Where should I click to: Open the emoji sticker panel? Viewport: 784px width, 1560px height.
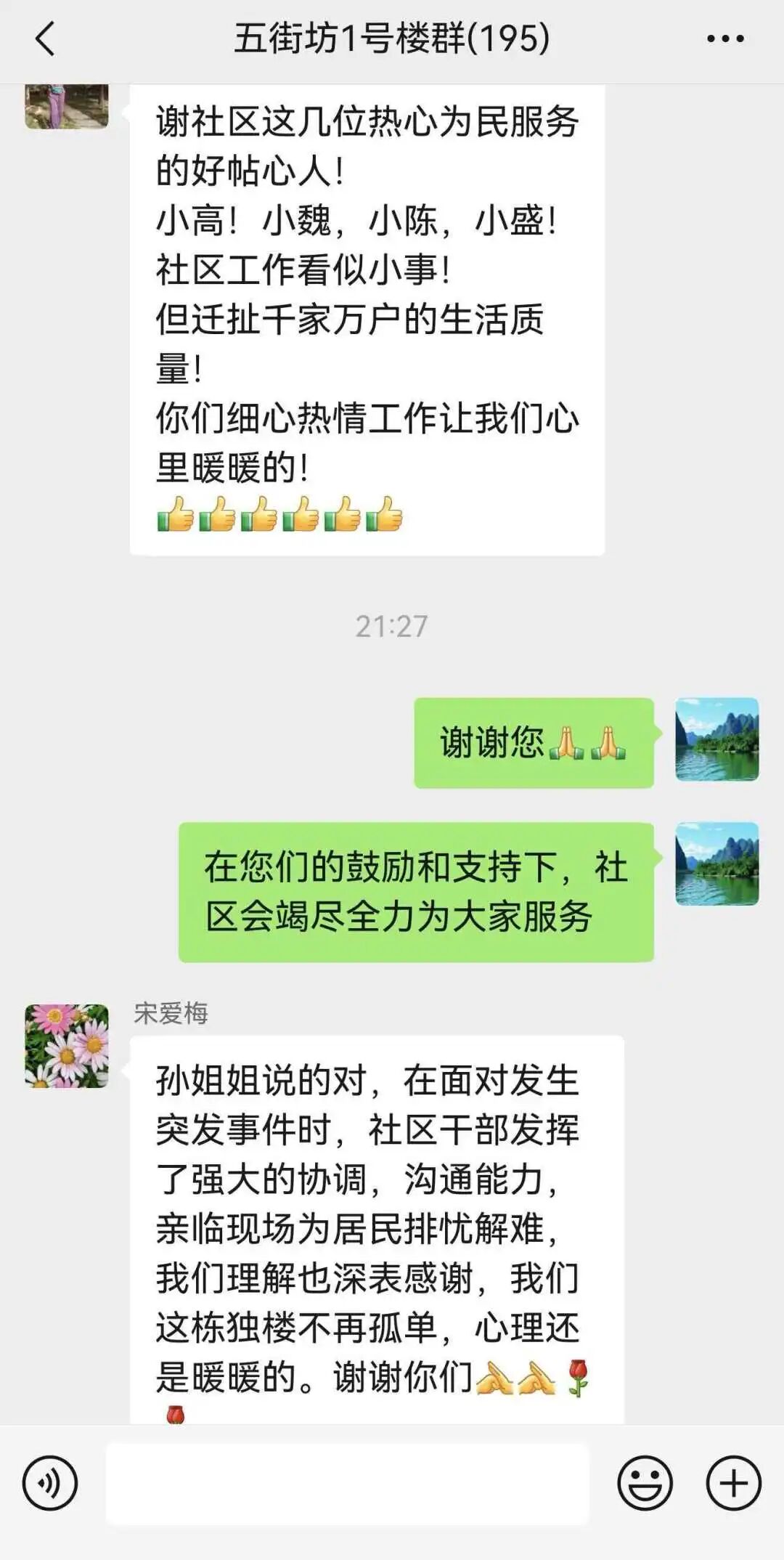pyautogui.click(x=645, y=1483)
